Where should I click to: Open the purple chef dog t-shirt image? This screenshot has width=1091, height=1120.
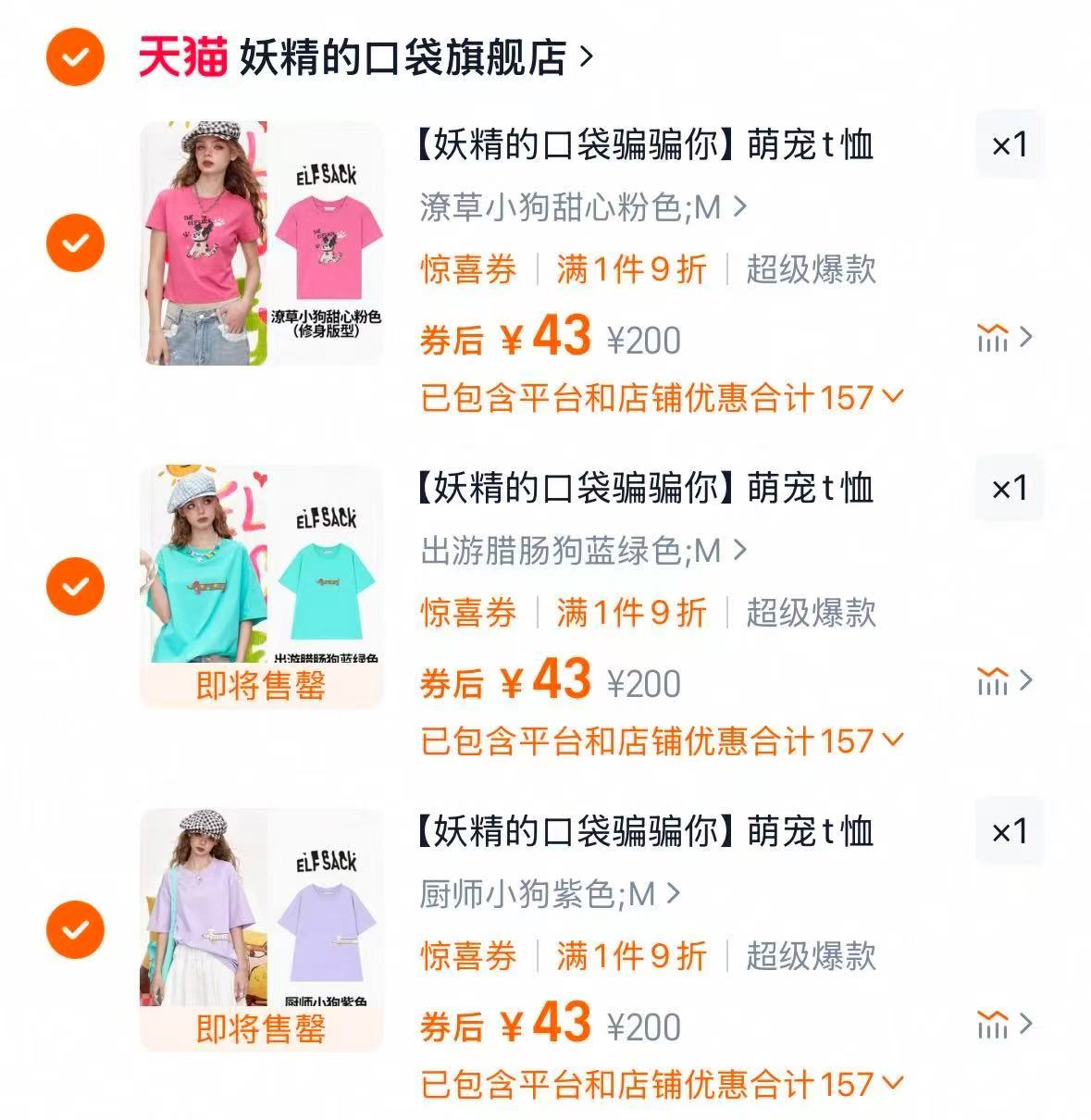[x=261, y=916]
